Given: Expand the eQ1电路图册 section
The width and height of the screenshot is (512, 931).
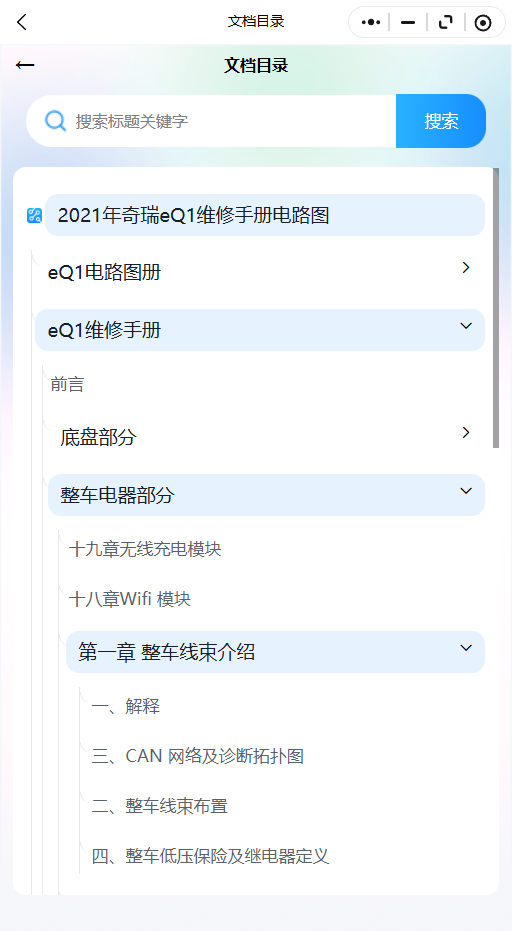Looking at the screenshot, I should tap(258, 272).
